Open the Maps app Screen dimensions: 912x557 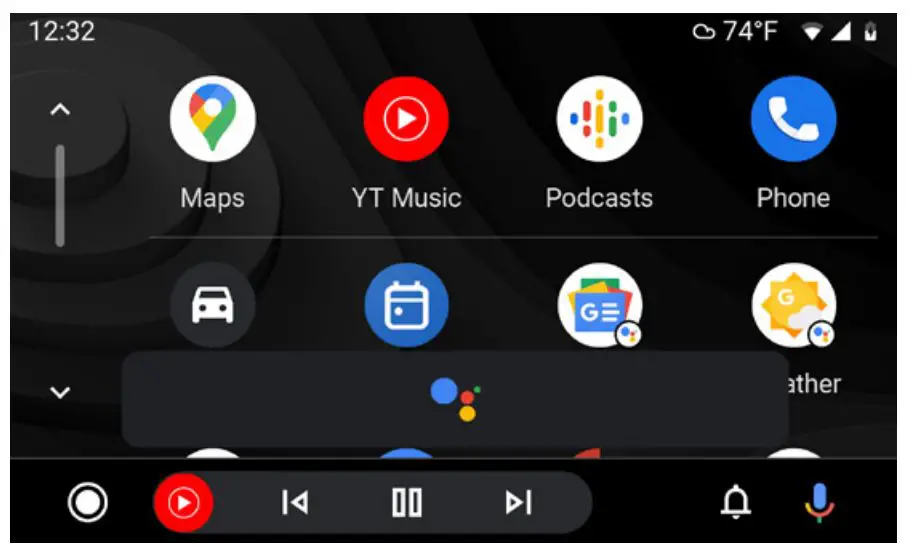tap(212, 119)
